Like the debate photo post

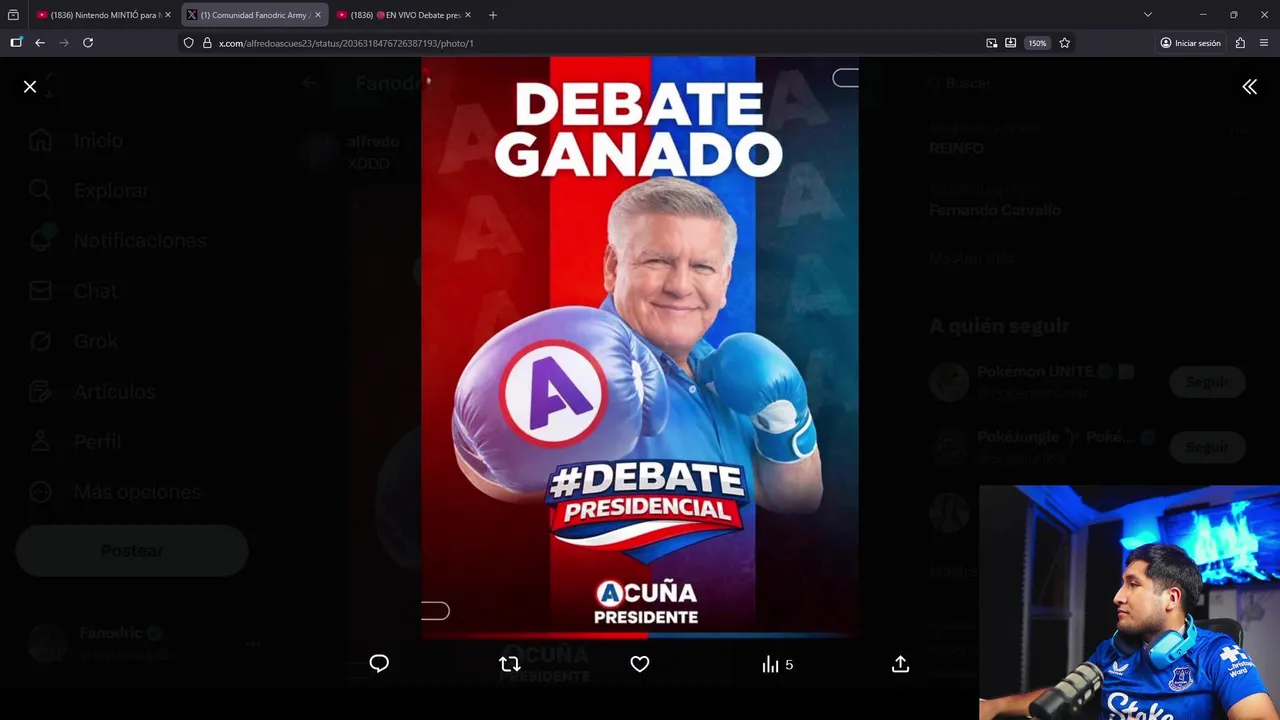coord(640,664)
